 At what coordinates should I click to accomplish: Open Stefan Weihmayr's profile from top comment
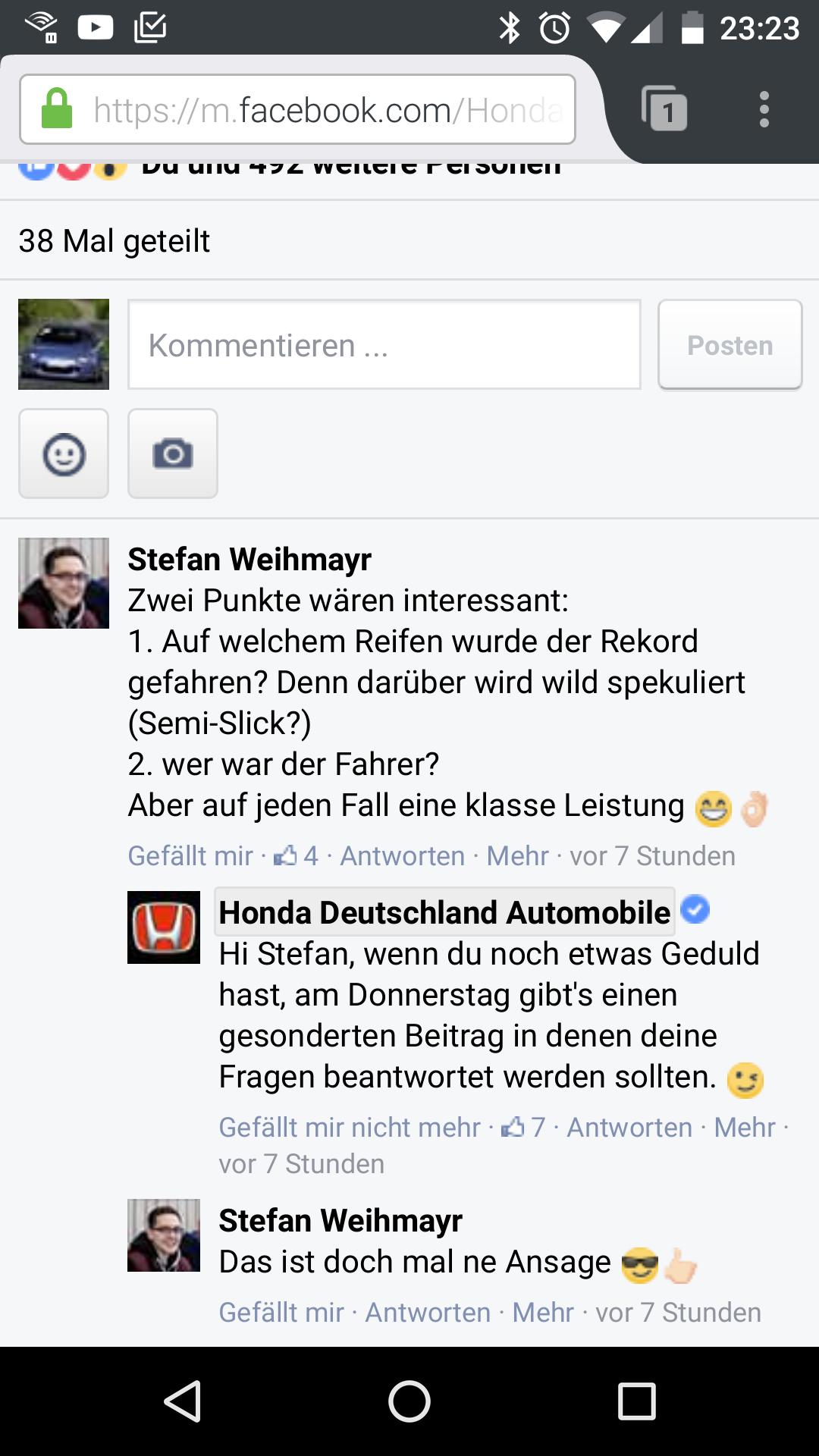click(x=249, y=560)
